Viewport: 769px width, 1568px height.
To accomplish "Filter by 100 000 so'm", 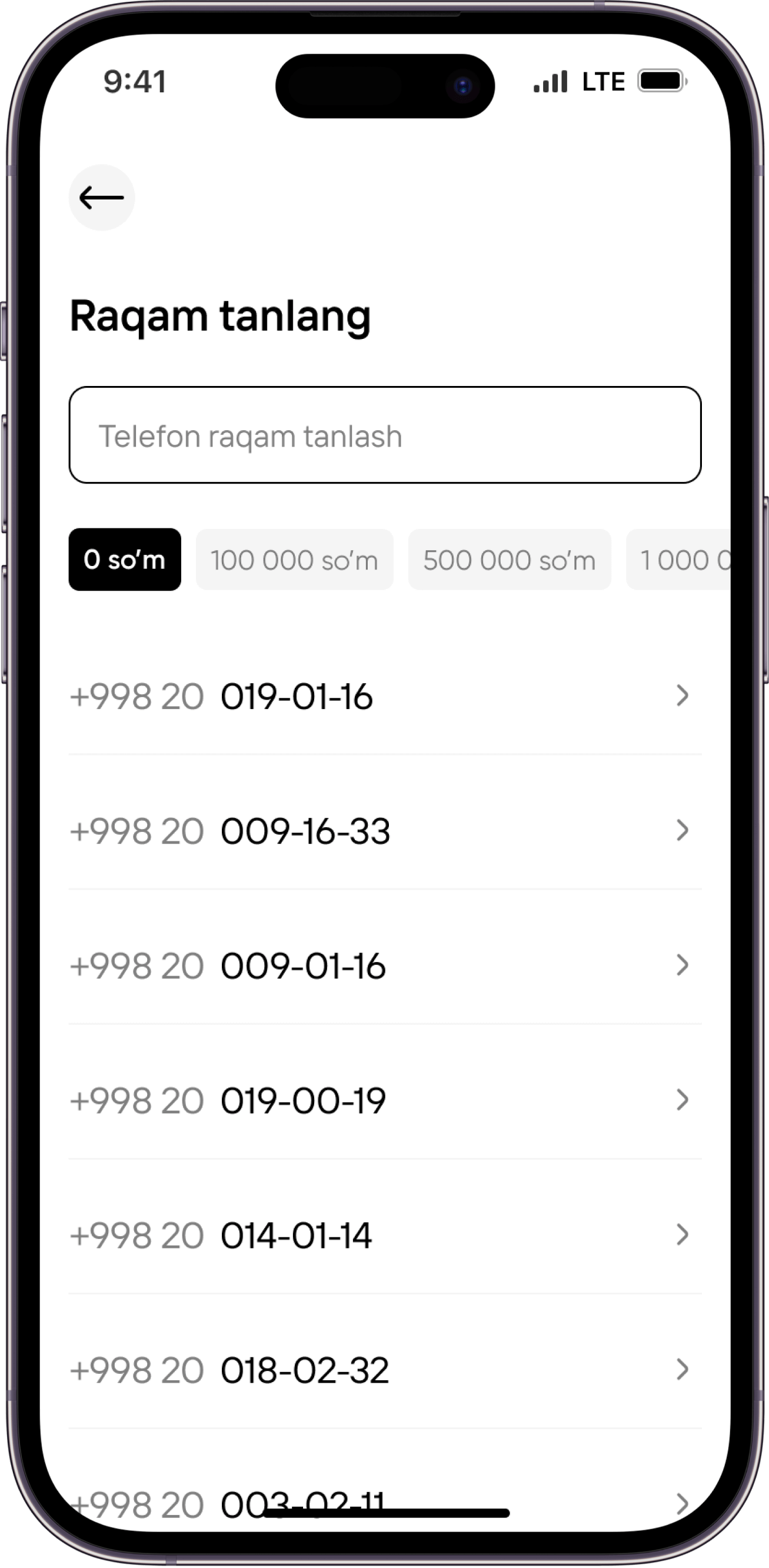I will pos(294,560).
